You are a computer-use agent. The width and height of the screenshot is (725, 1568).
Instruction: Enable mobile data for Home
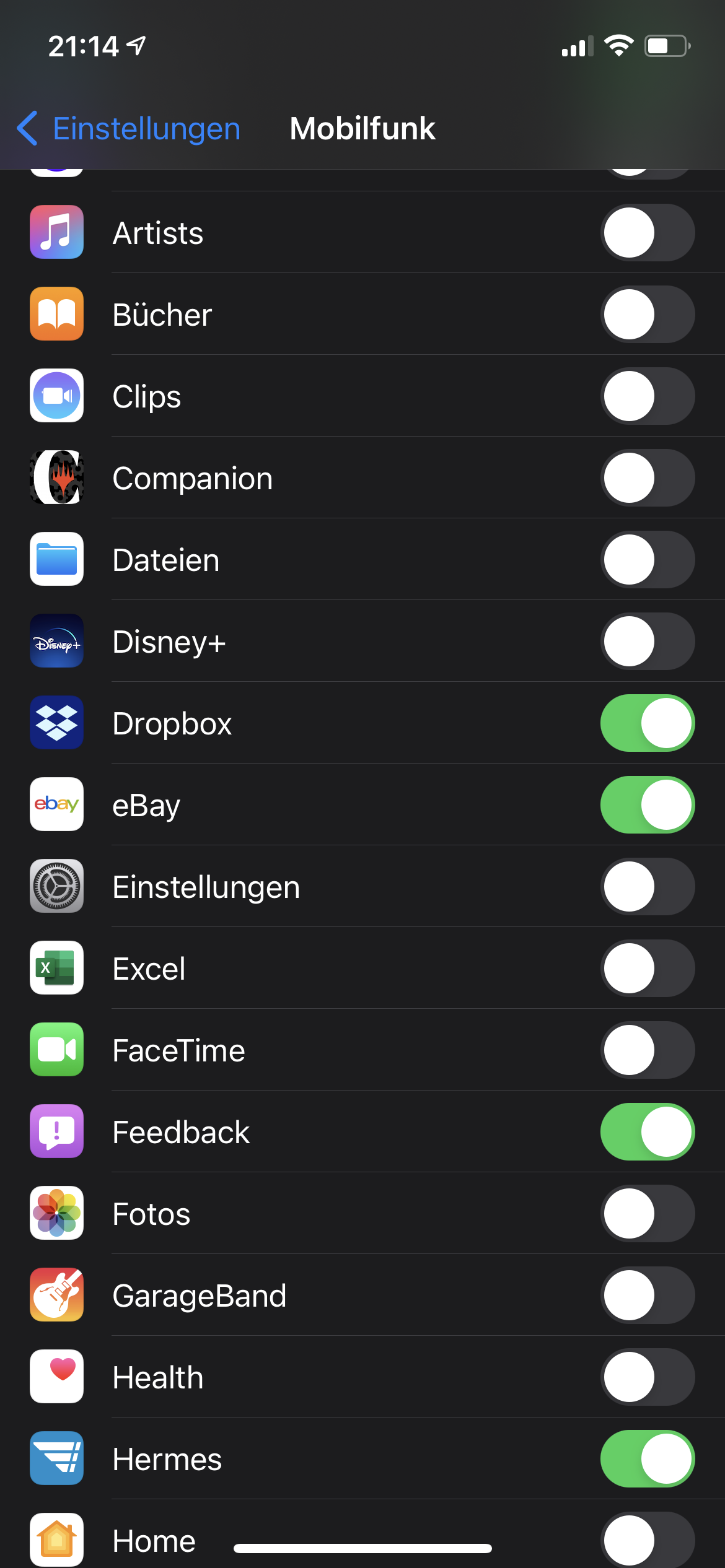coord(647,1540)
